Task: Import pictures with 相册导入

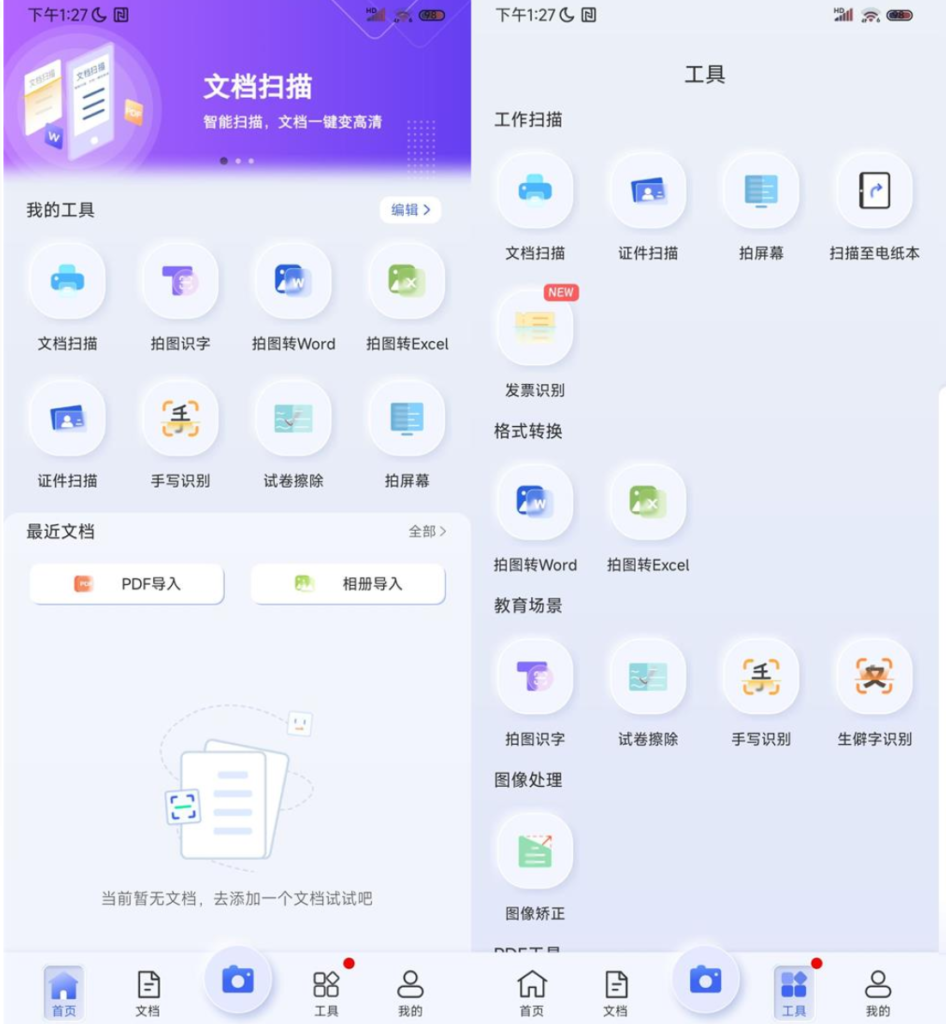Action: pyautogui.click(x=347, y=584)
